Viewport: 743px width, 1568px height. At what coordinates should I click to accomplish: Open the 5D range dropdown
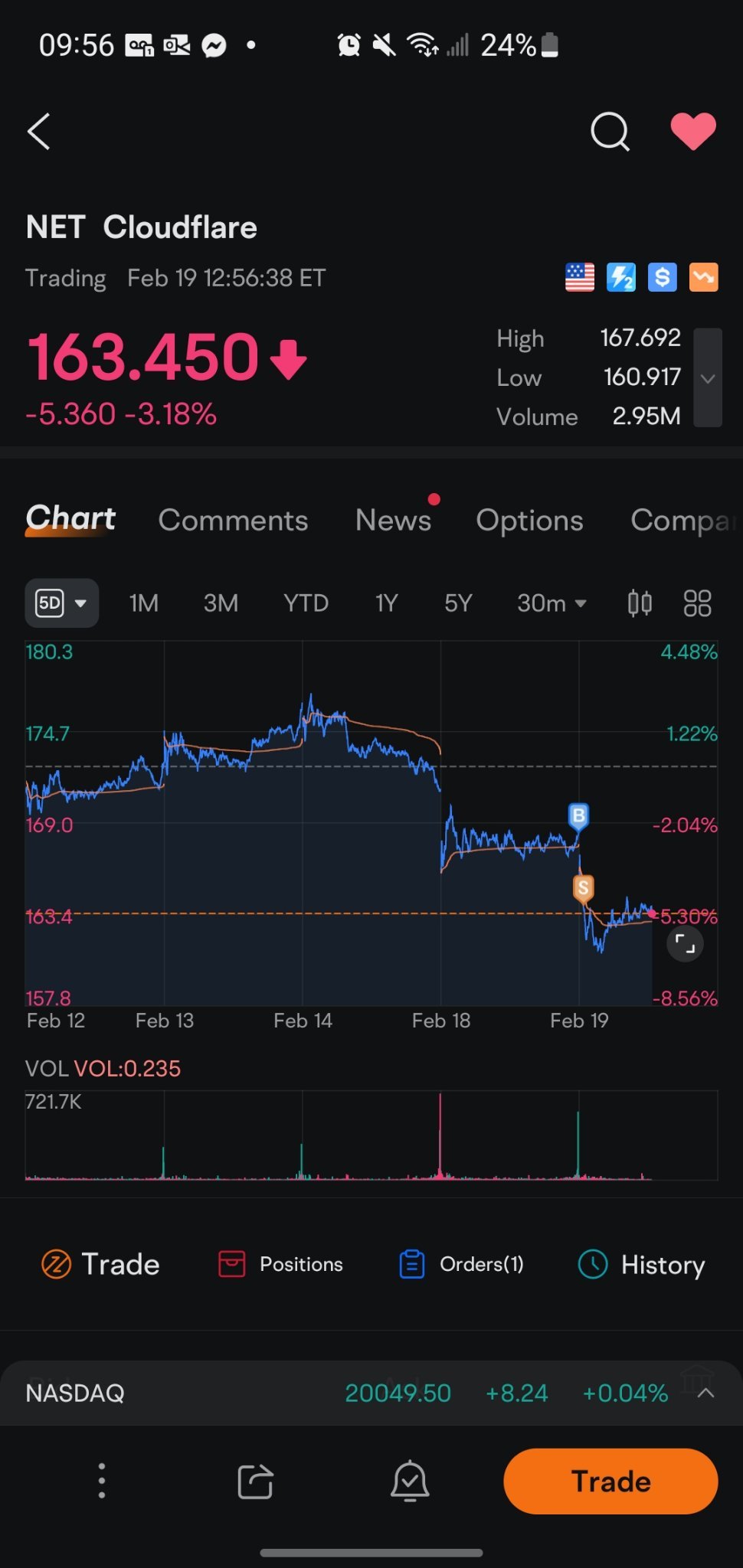click(62, 603)
